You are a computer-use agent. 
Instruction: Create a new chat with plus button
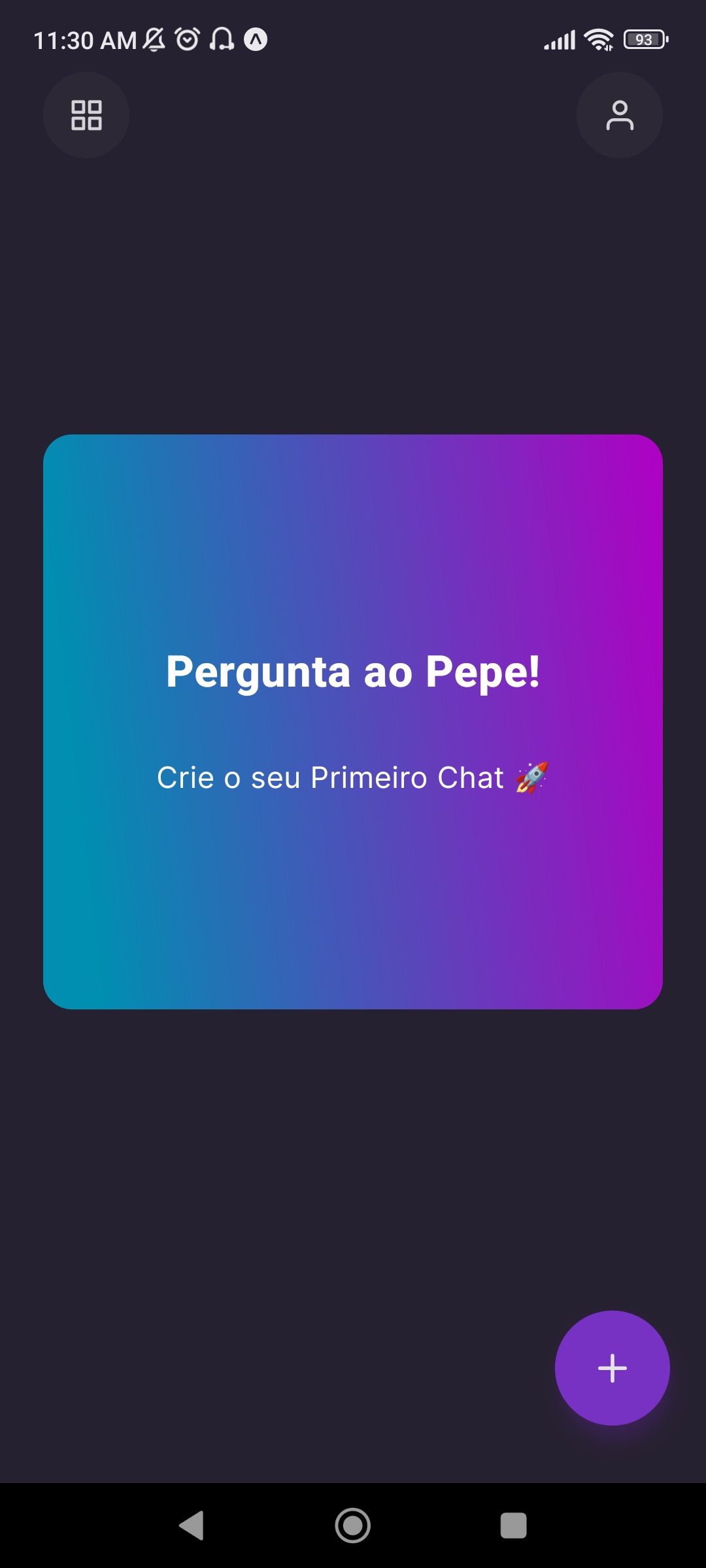612,1367
